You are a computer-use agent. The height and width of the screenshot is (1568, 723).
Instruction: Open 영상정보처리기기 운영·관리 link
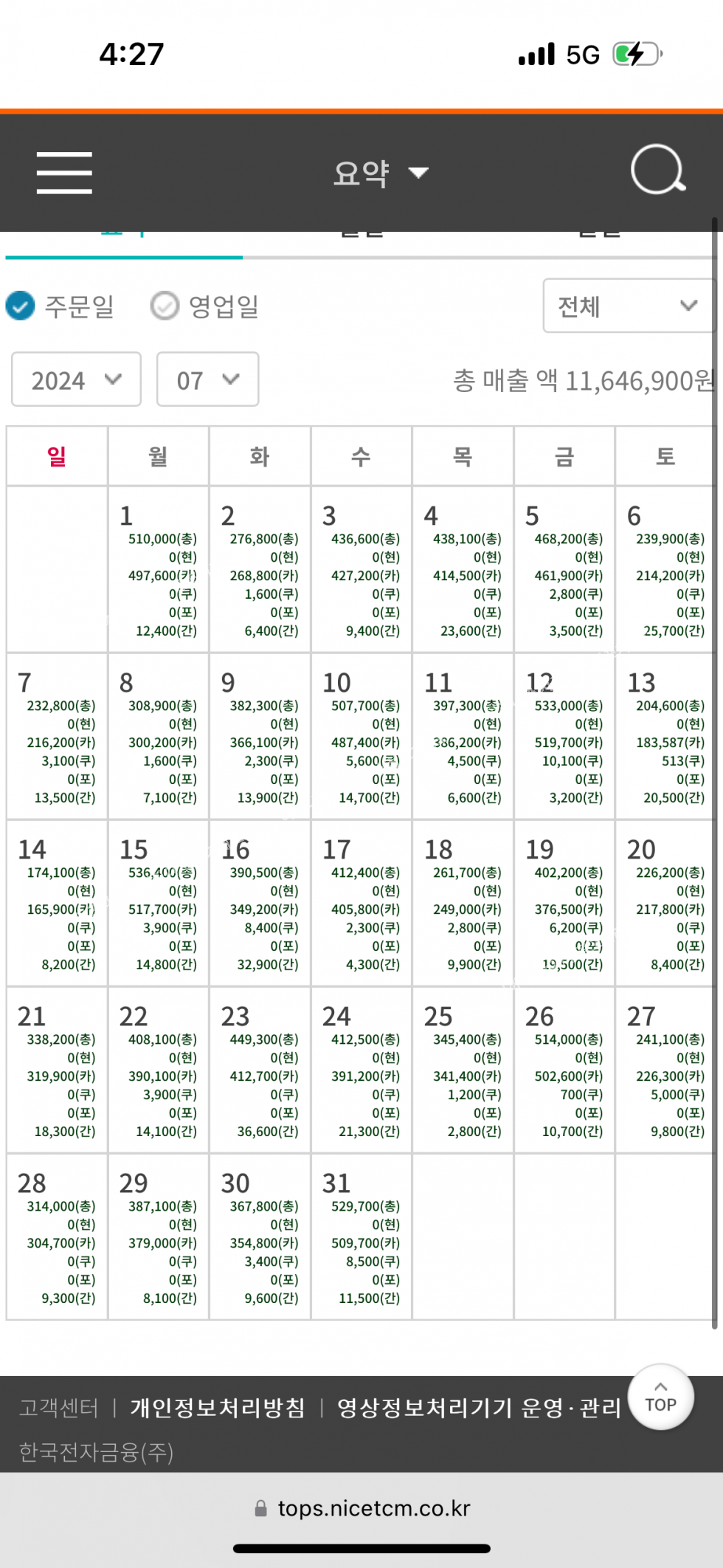[x=478, y=1408]
